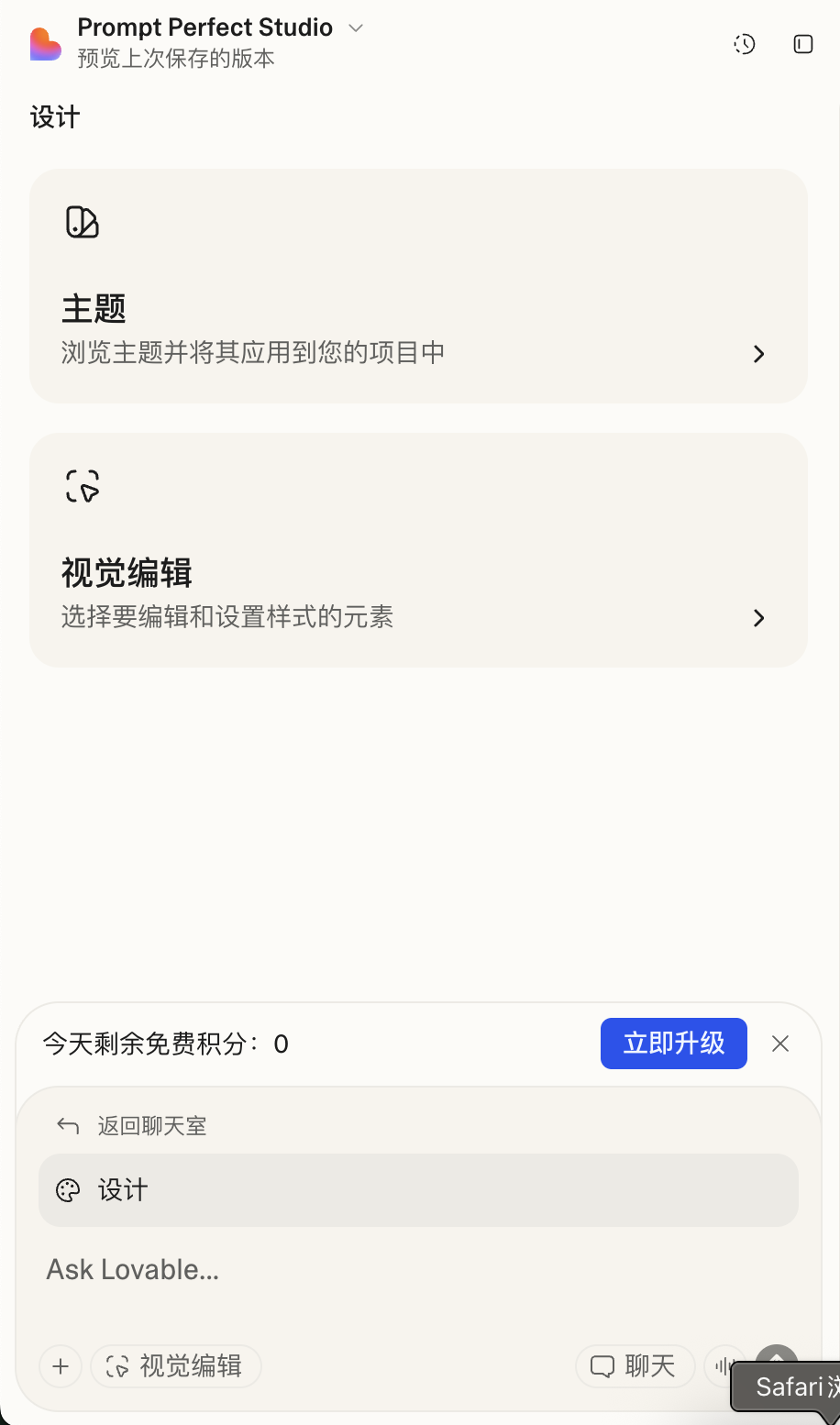Select the theme swatch icon on 主题 card

point(81,221)
